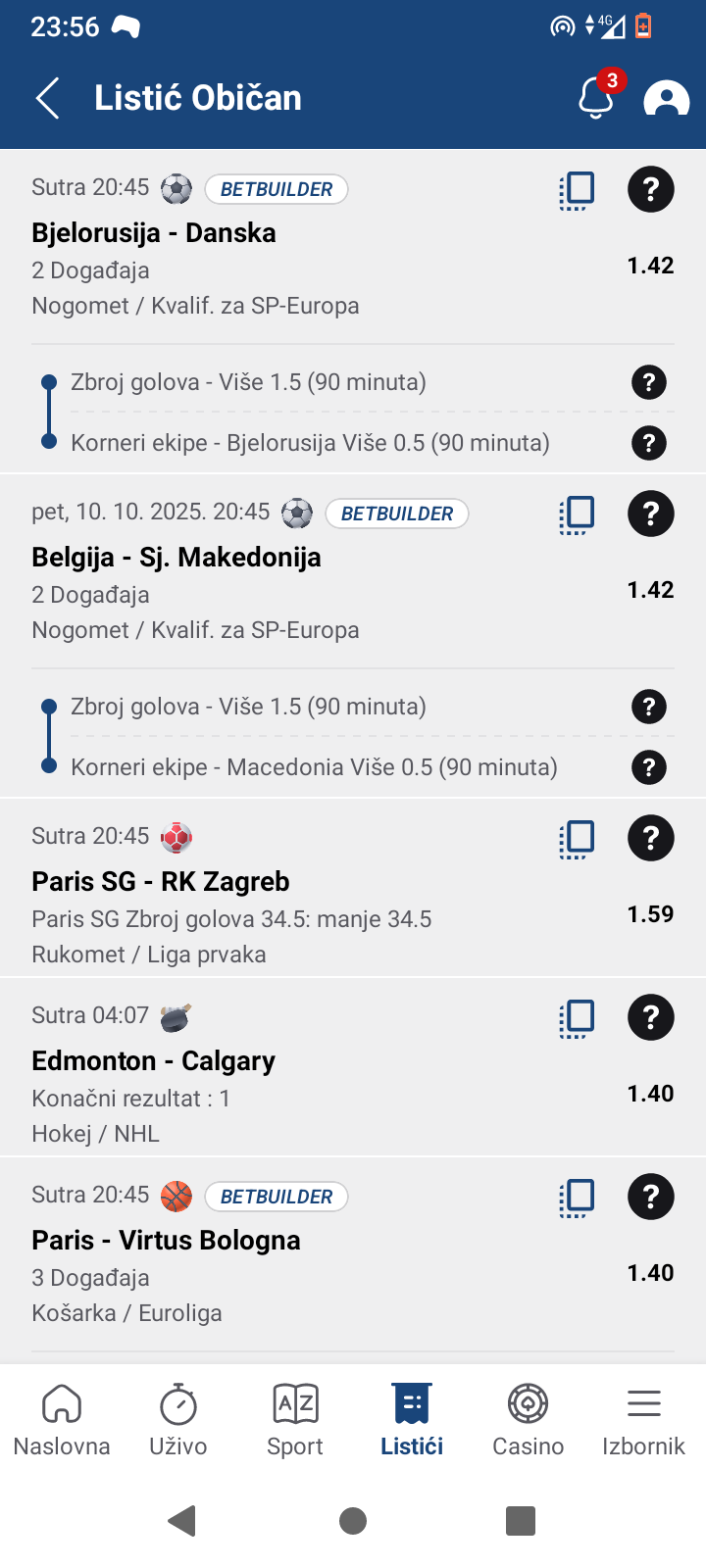
Task: Open help for Paris SG - RK Zagreb
Action: click(650, 838)
